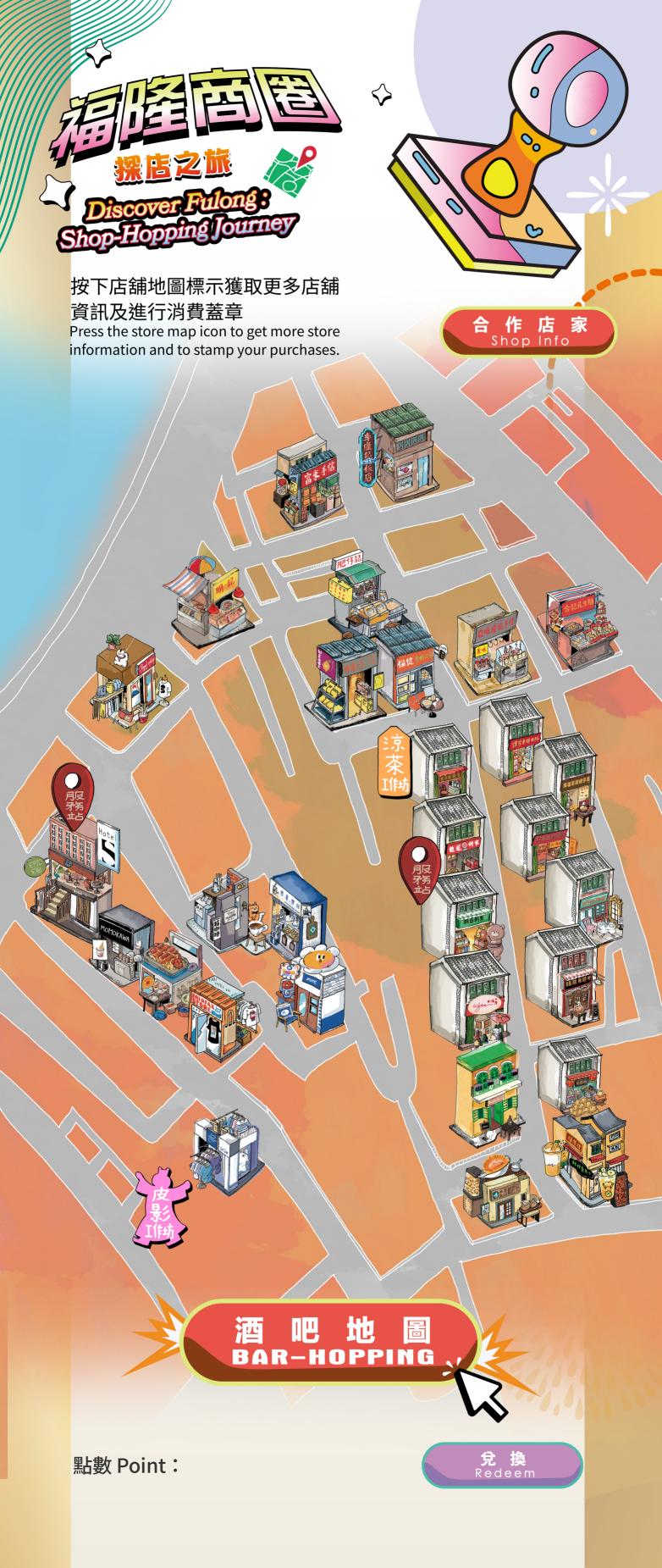The width and height of the screenshot is (662, 1568).
Task: Tap the 兌換 Redeem button
Action: coord(503,1465)
